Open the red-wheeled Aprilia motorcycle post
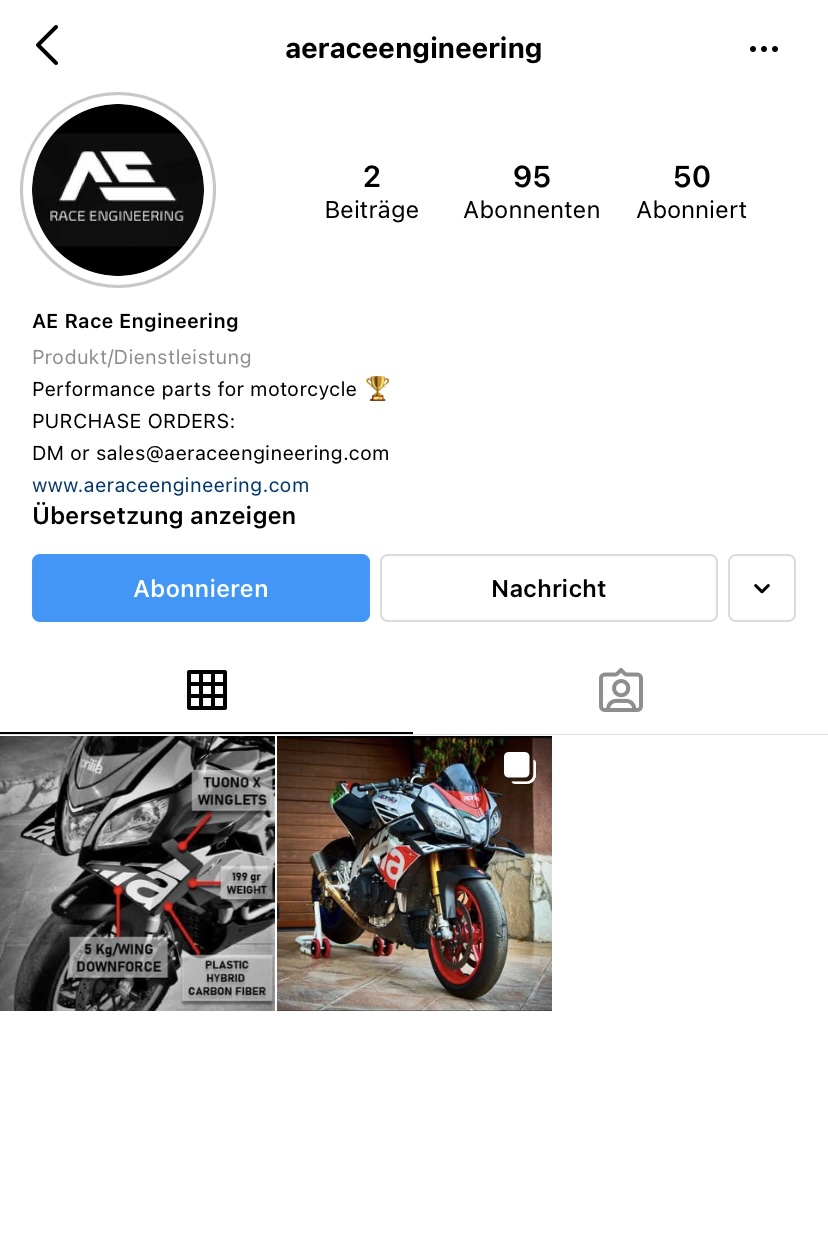The height and width of the screenshot is (1245, 828). [414, 873]
